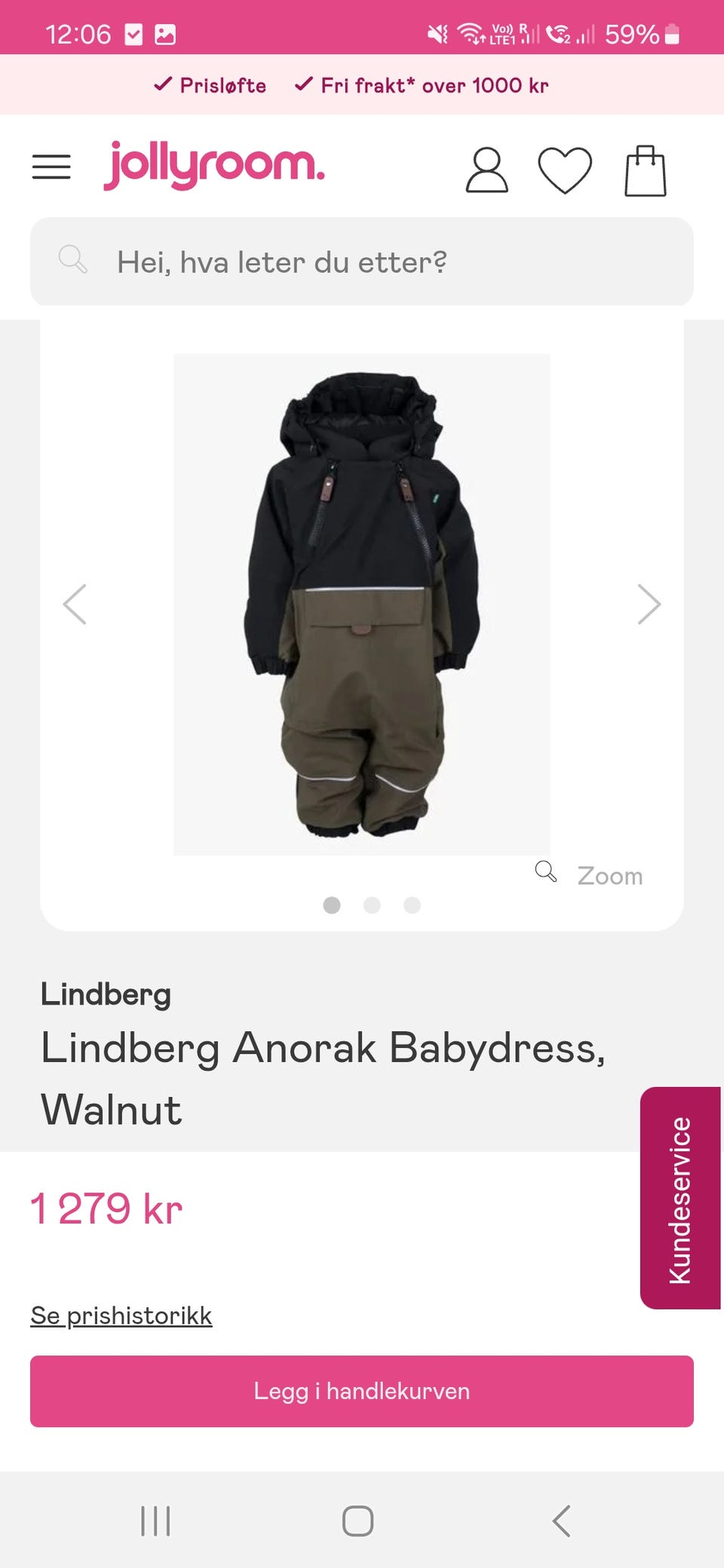This screenshot has width=724, height=1568.
Task: Go back with the system back button
Action: (561, 1521)
